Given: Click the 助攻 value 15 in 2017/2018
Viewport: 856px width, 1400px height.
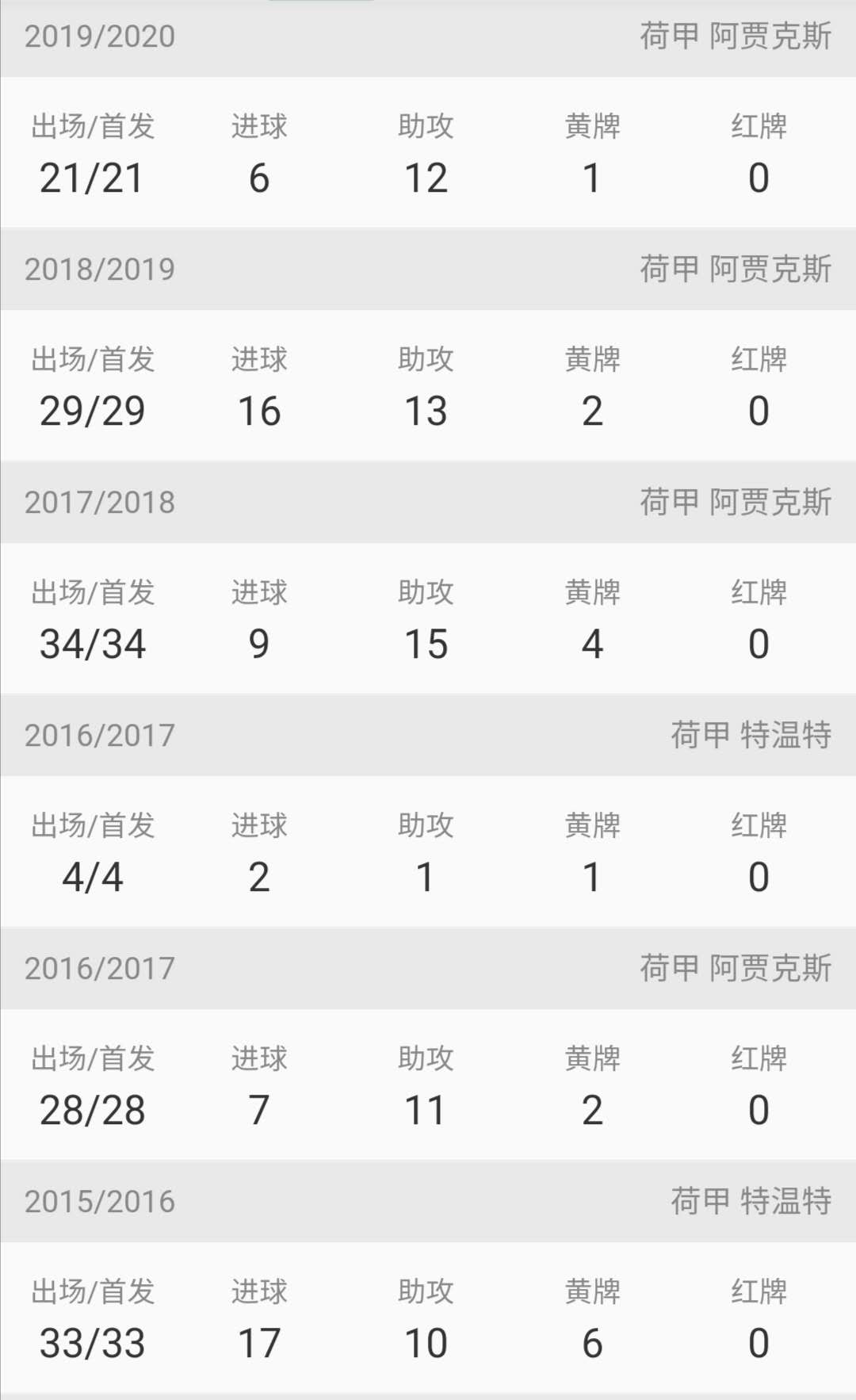Looking at the screenshot, I should [x=427, y=643].
